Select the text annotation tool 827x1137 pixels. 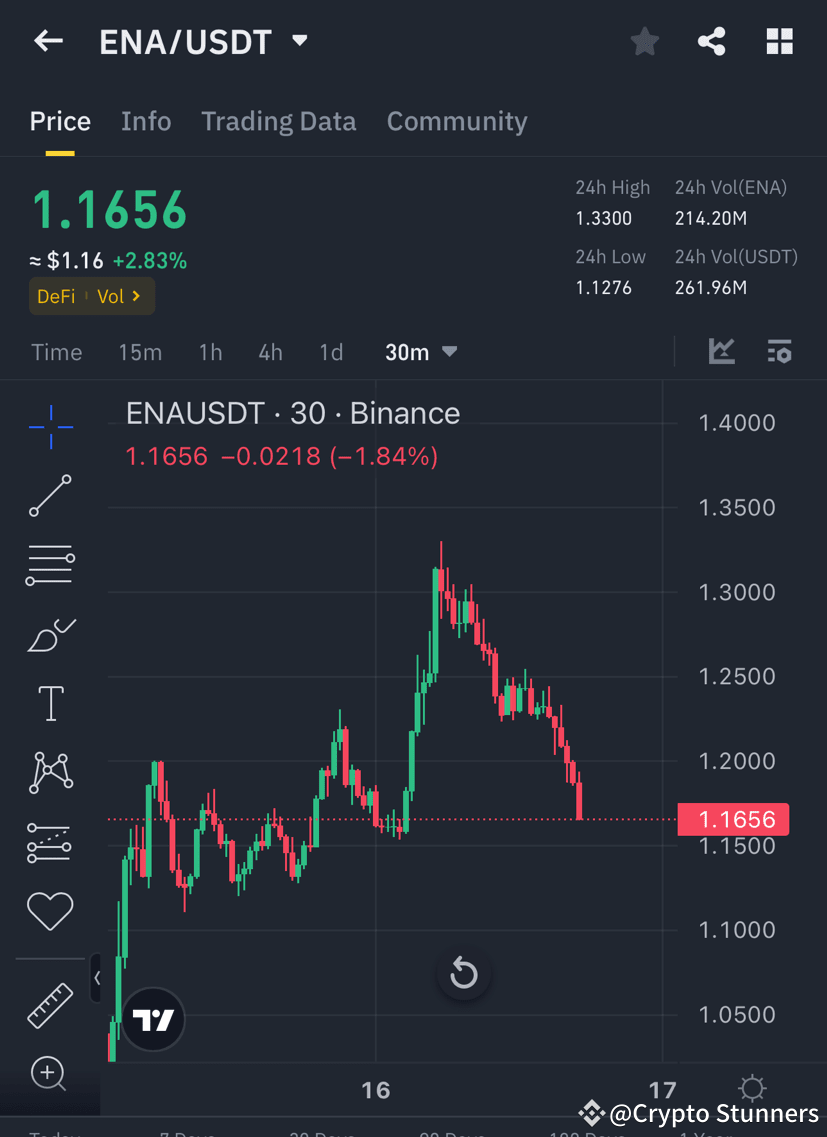click(50, 702)
